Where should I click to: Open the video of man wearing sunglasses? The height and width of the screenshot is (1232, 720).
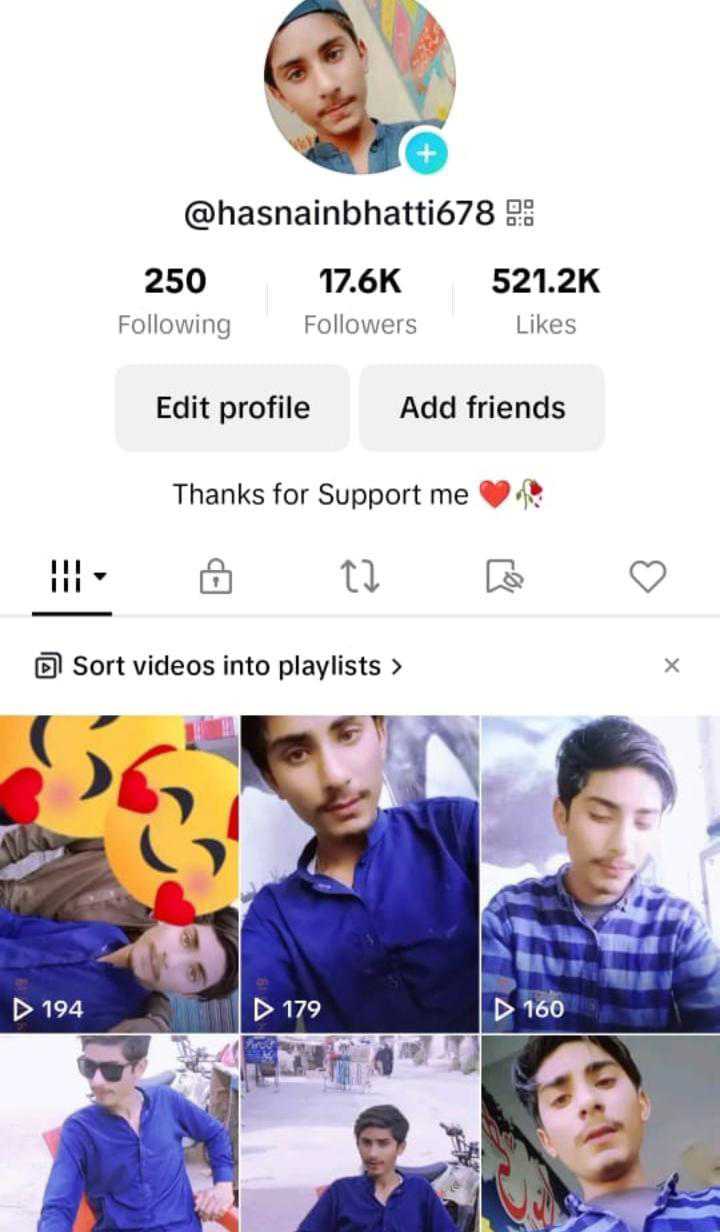point(119,1133)
